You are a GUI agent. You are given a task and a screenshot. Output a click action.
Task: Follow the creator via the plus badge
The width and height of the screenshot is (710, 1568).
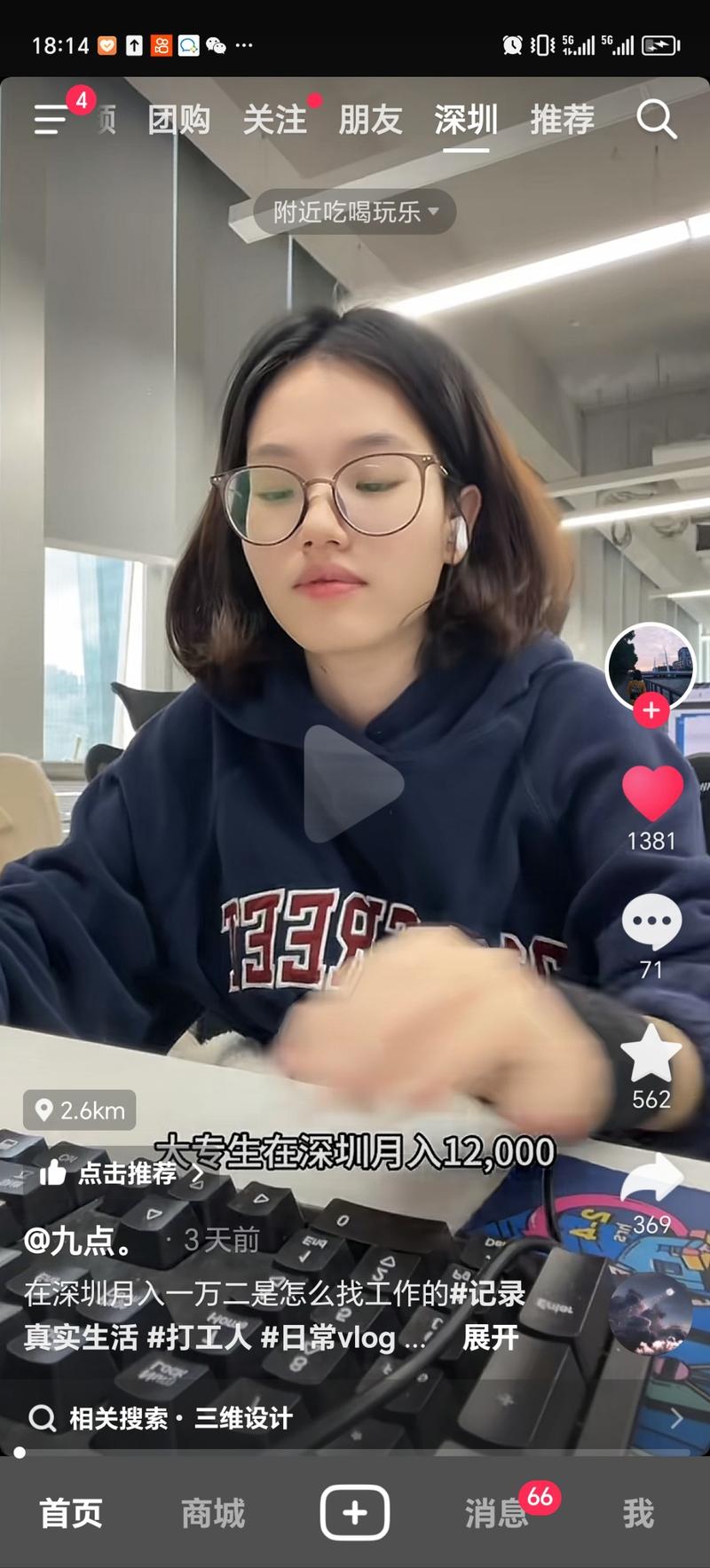pyautogui.click(x=651, y=710)
